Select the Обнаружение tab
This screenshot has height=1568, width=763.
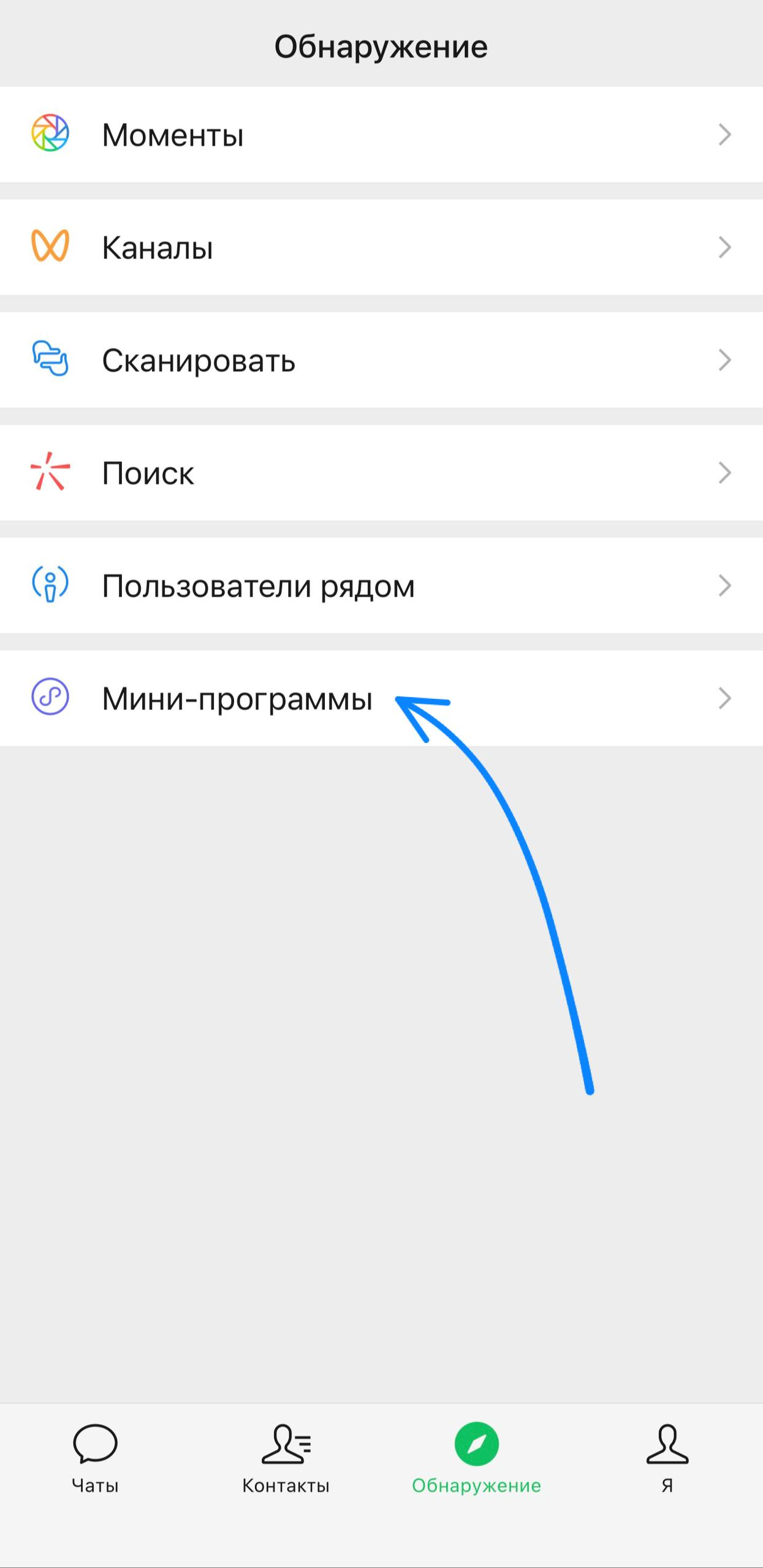(x=476, y=1458)
